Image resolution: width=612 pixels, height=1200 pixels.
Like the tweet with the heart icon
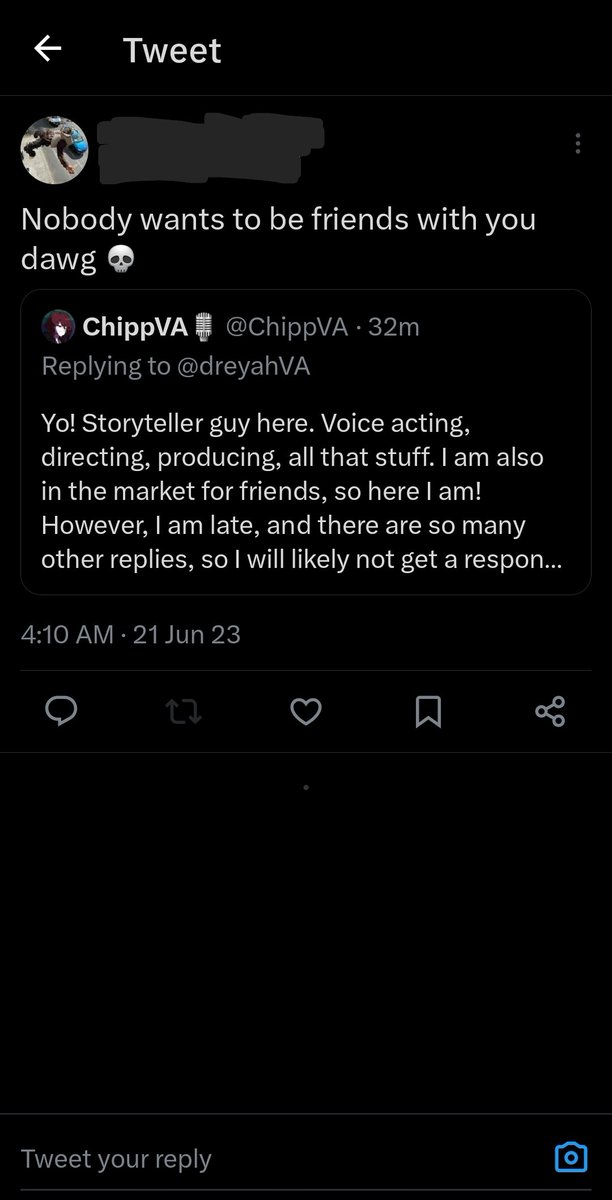coord(305,711)
